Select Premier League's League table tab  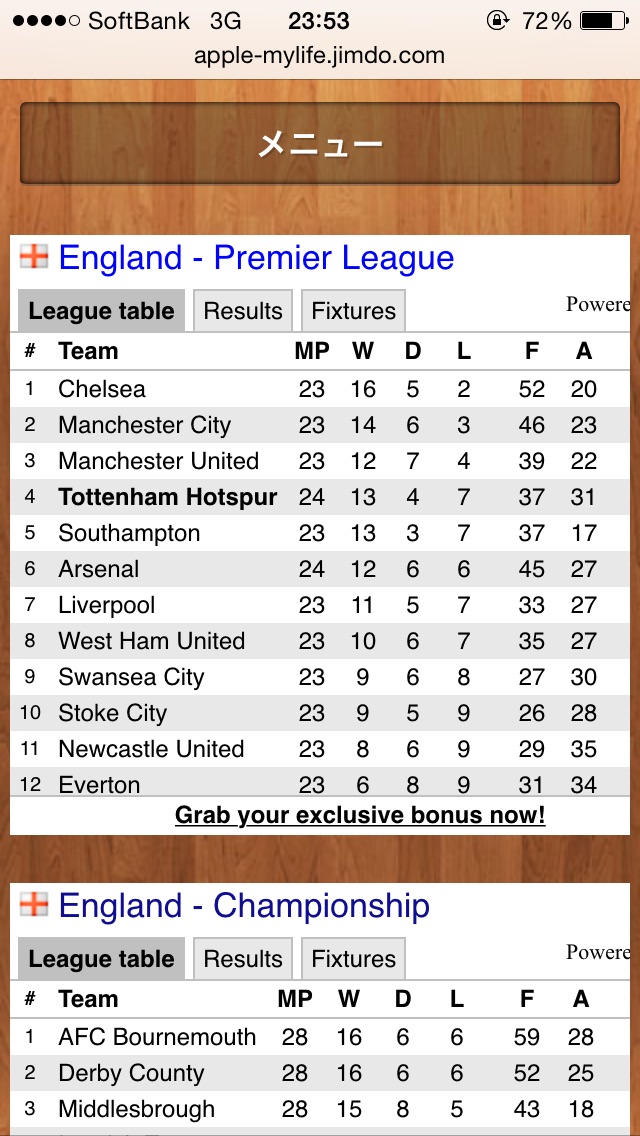pyautogui.click(x=101, y=311)
